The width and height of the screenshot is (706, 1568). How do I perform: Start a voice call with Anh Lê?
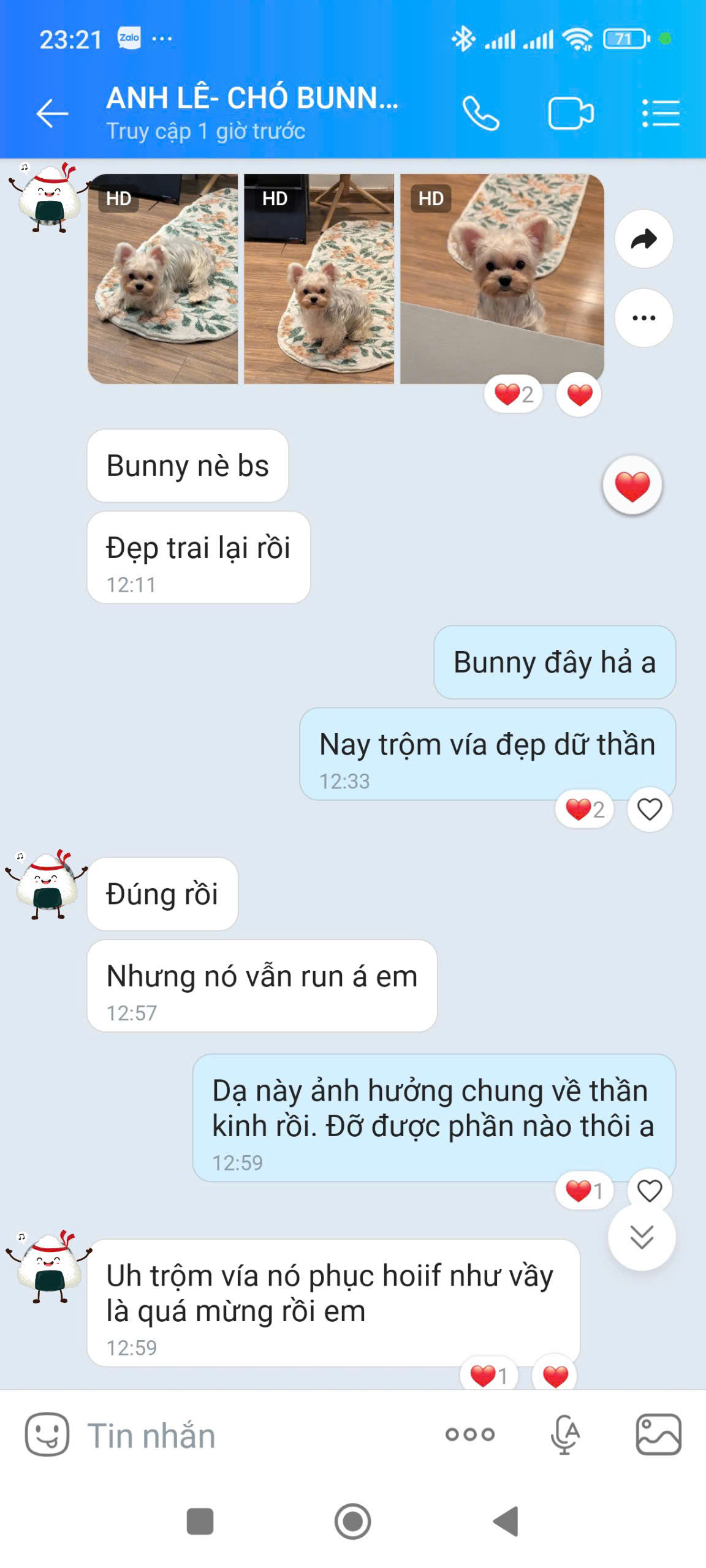(x=480, y=113)
